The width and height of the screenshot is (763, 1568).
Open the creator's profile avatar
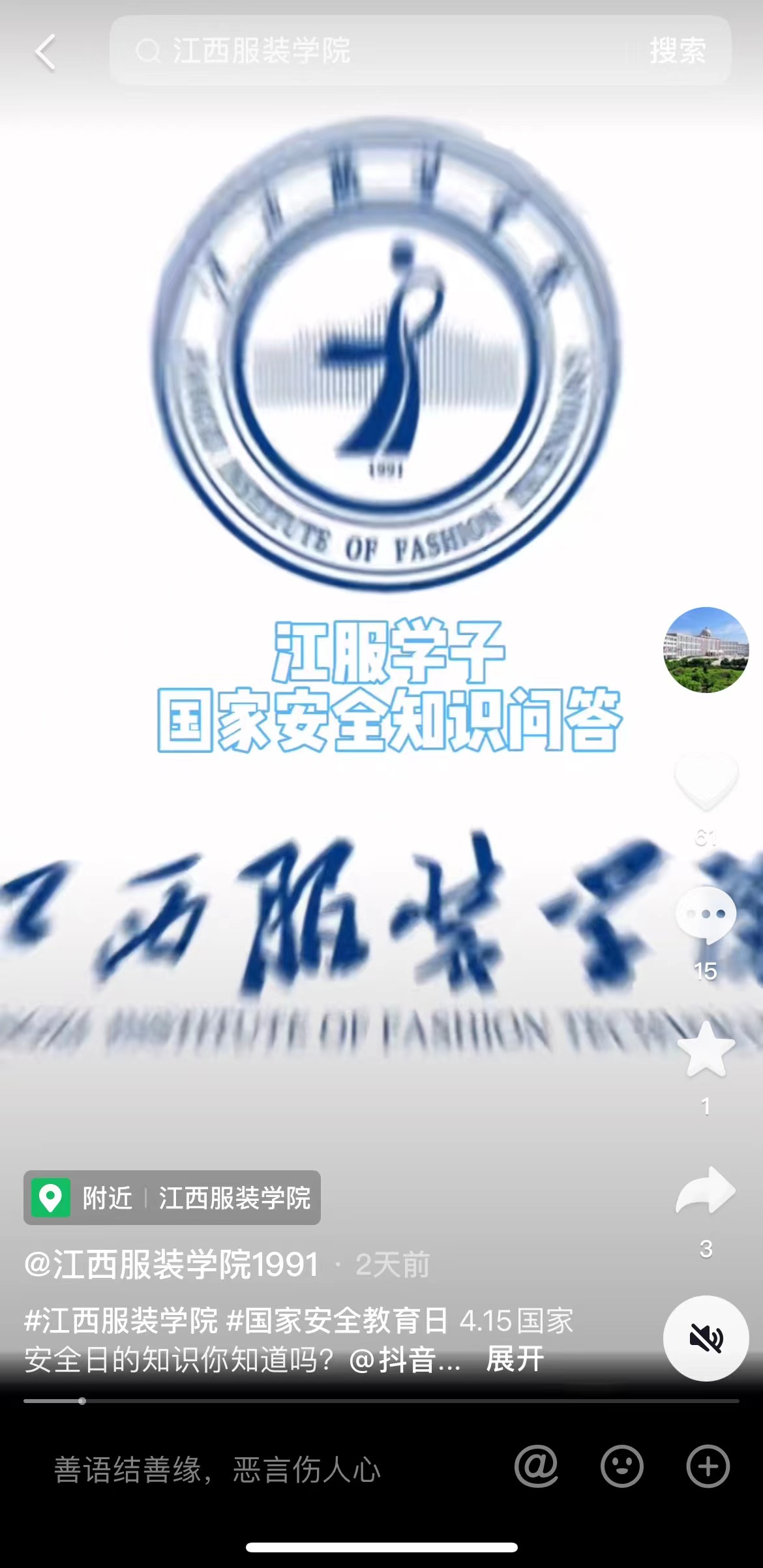[x=706, y=649]
